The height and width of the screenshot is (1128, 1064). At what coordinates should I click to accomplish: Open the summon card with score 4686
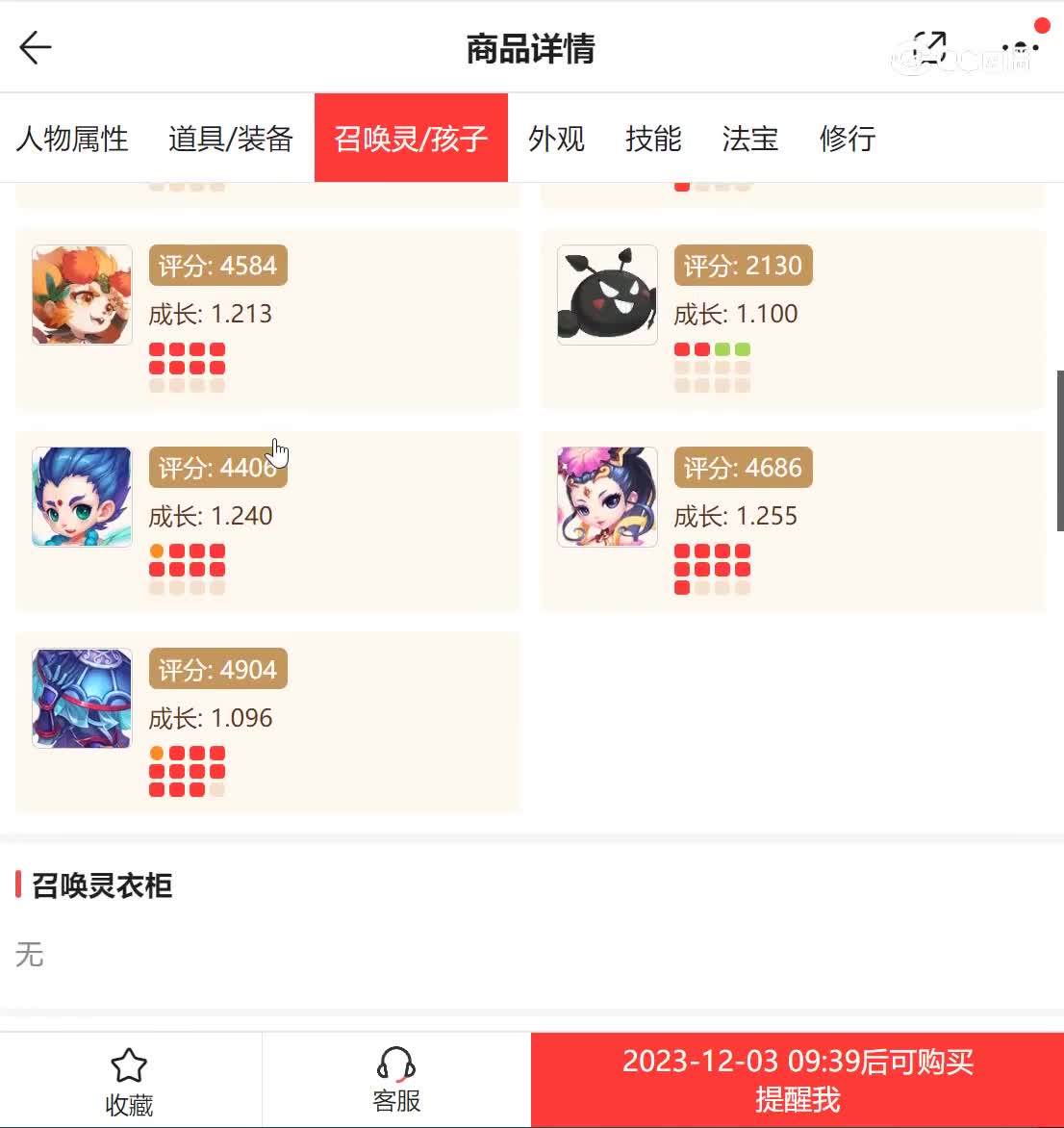tap(793, 521)
